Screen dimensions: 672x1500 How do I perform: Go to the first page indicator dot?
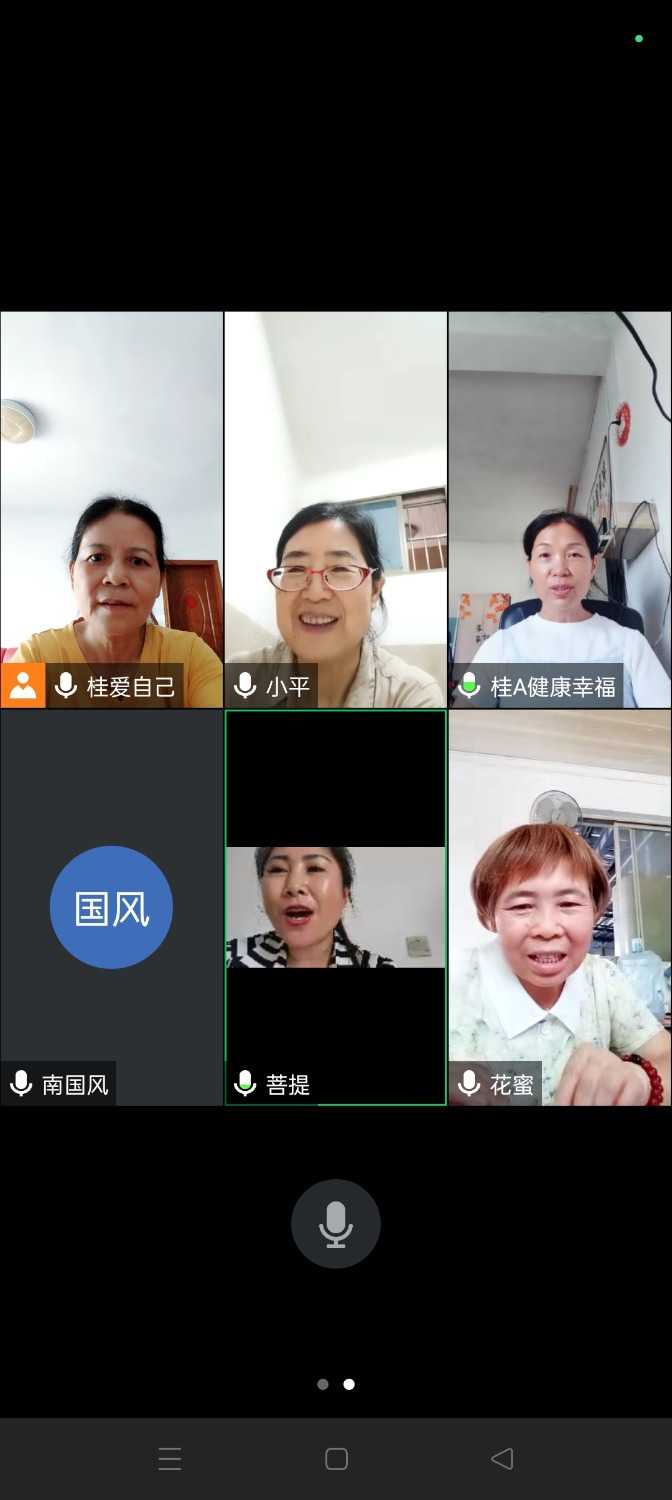click(323, 1384)
